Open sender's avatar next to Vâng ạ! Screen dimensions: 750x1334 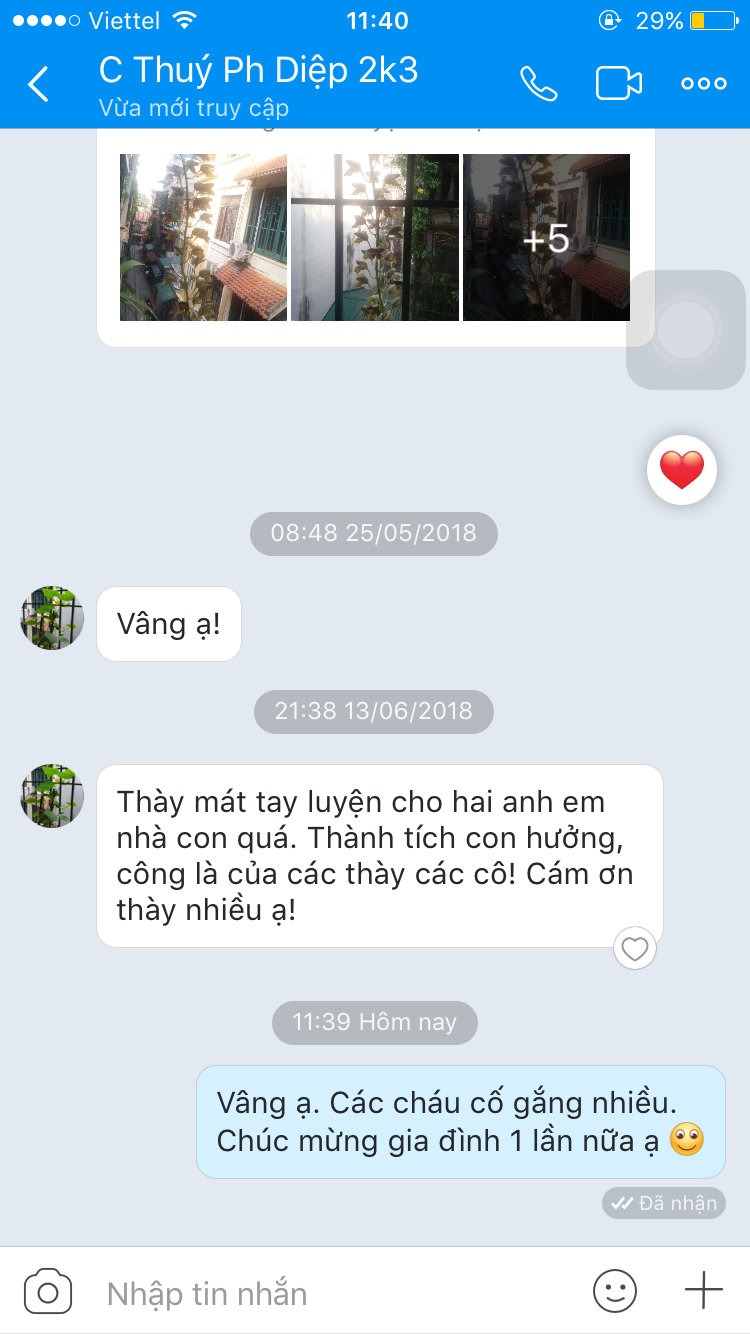point(52,618)
